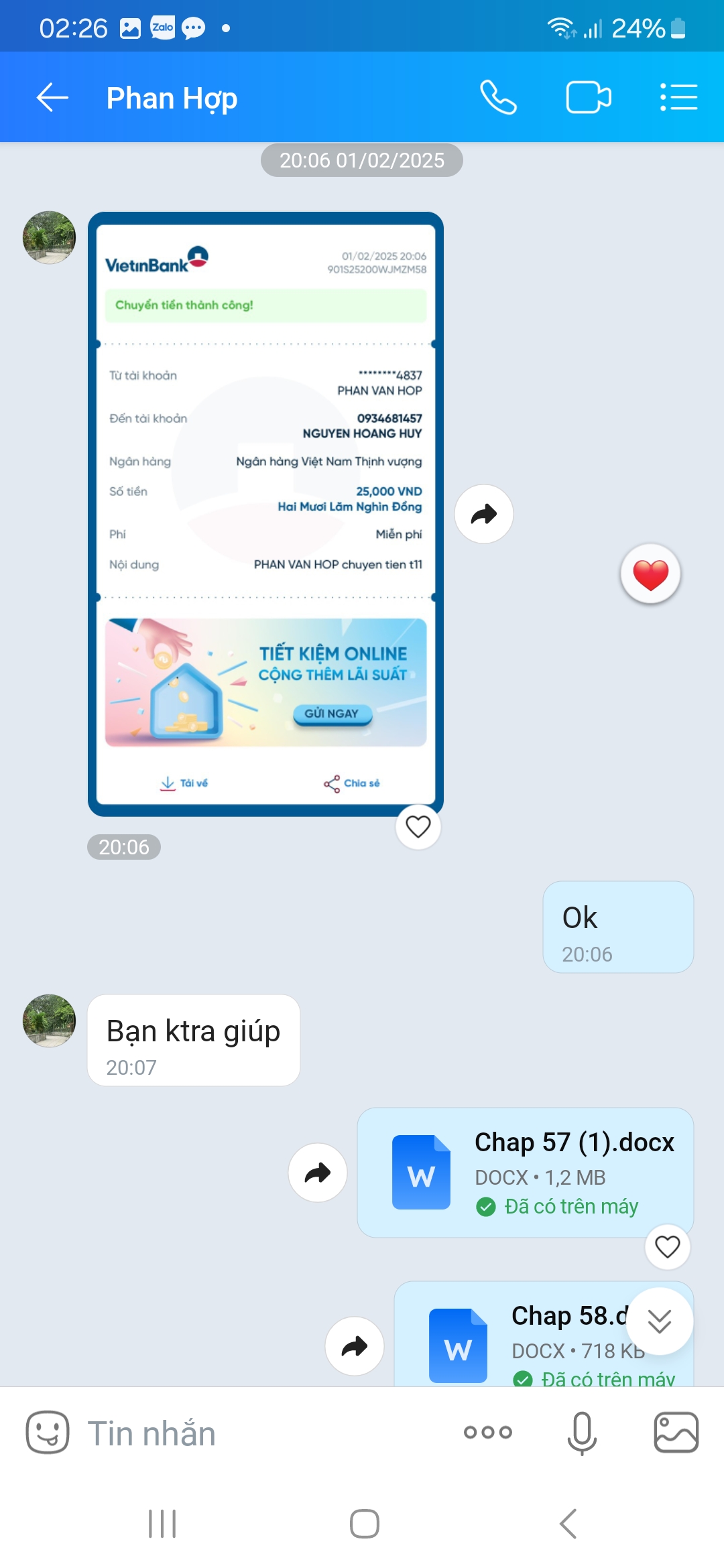The height and width of the screenshot is (1568, 724).
Task: React with a heart to Chap 57 (1).docx
Action: point(667,1246)
